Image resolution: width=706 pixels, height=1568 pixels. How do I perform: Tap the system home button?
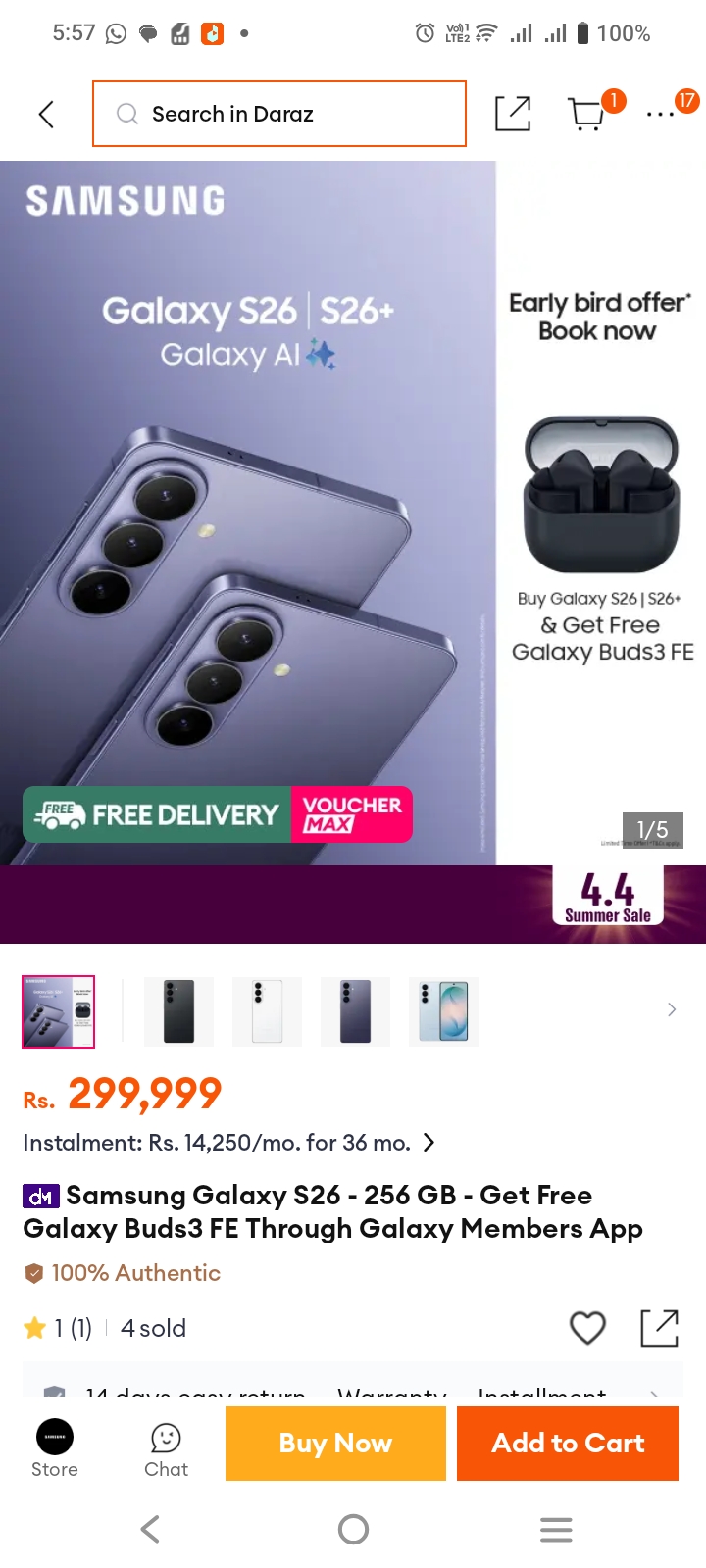353,1529
